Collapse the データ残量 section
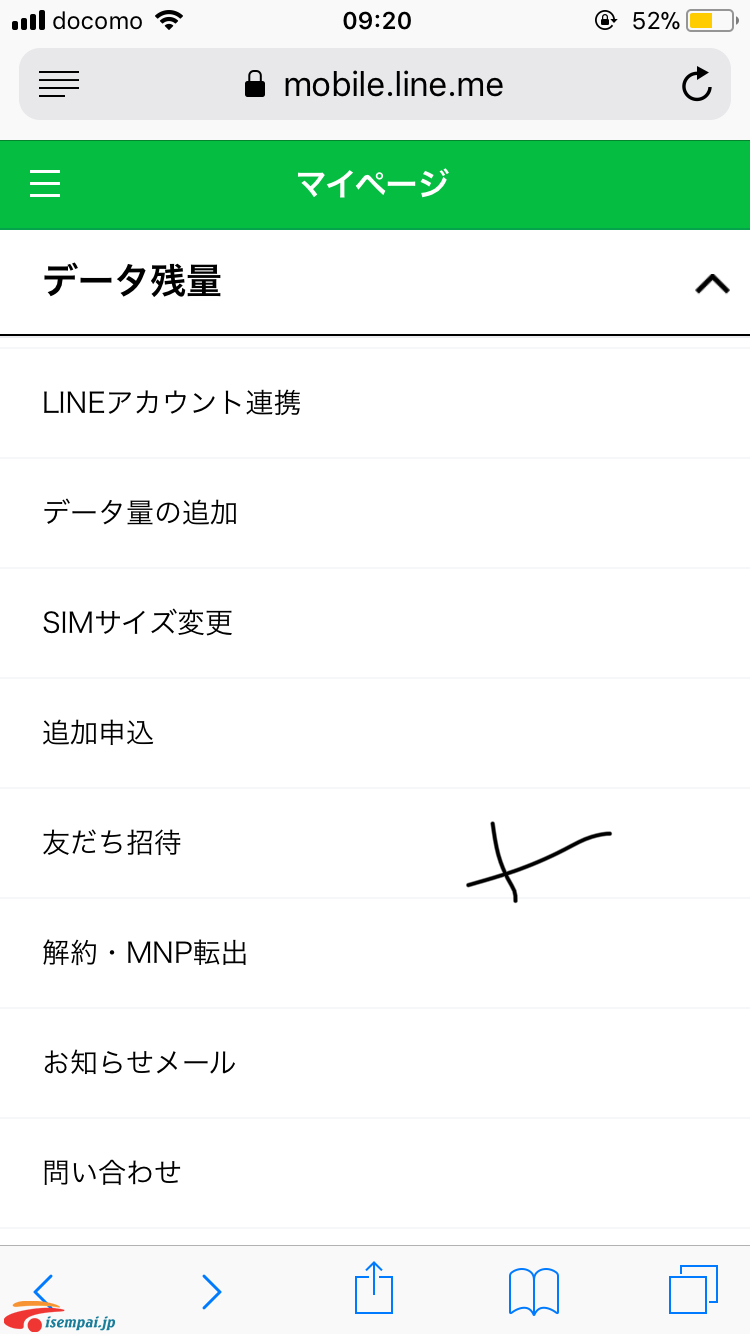Viewport: 750px width, 1334px height. coord(712,284)
